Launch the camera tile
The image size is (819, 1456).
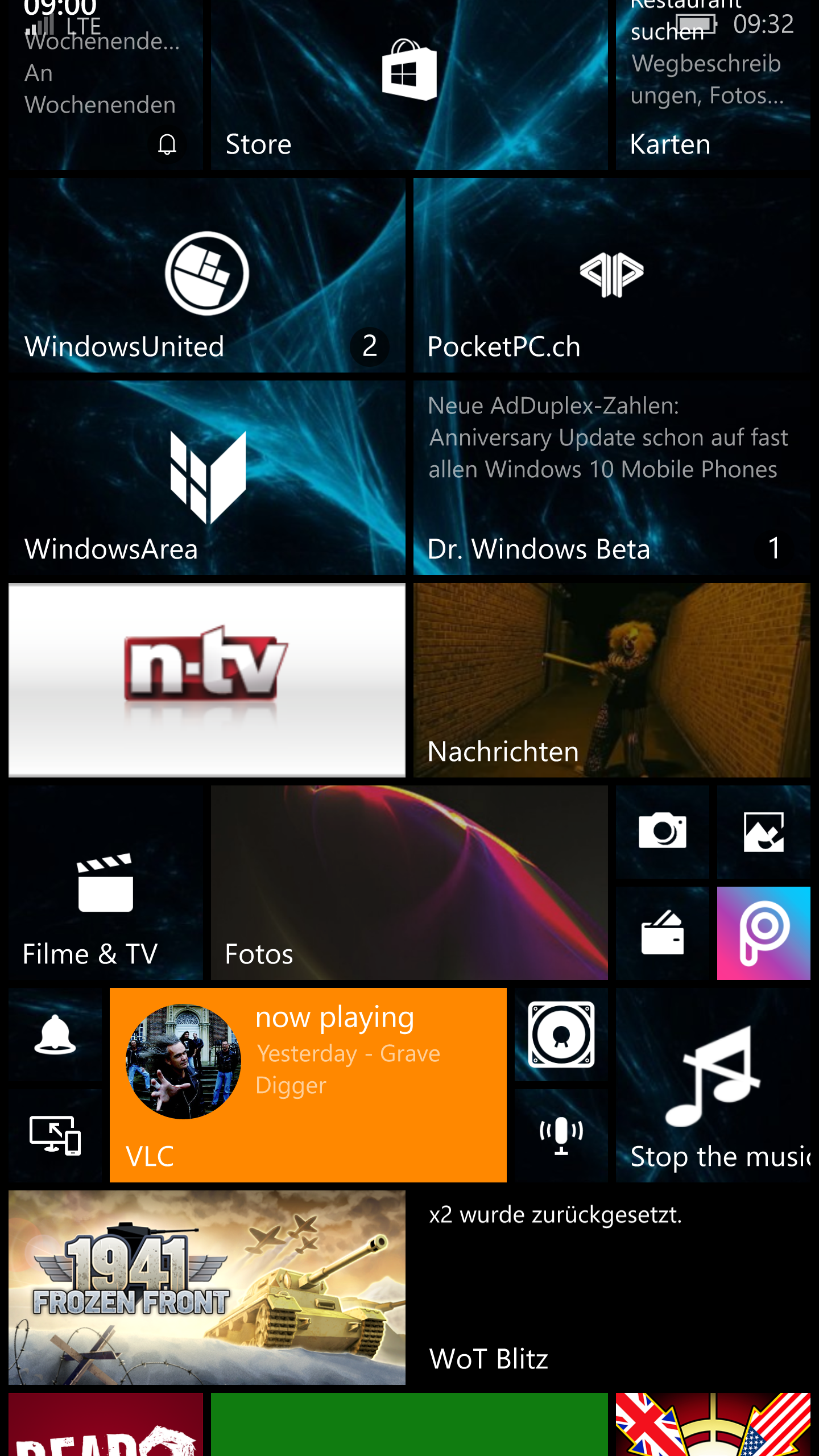click(663, 832)
